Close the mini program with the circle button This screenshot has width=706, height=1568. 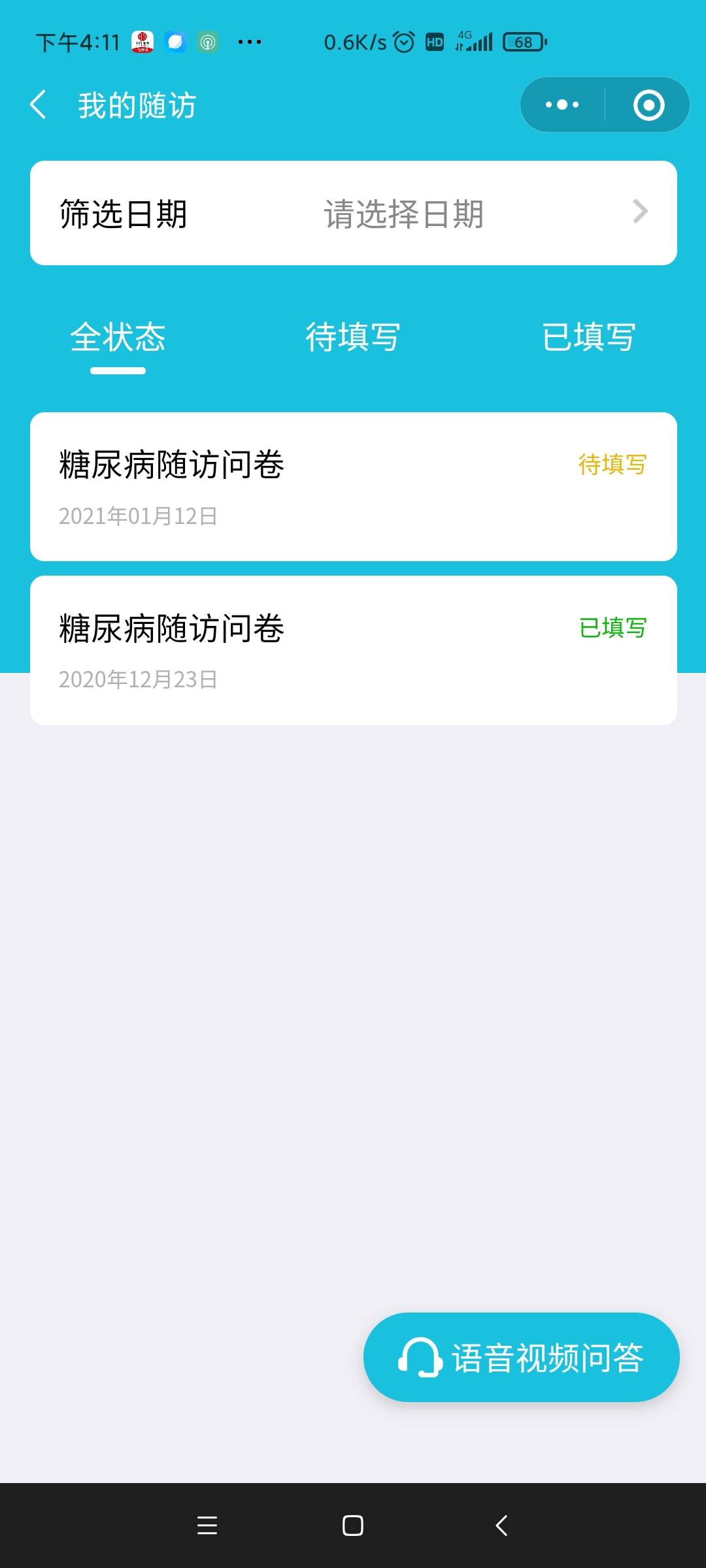648,105
